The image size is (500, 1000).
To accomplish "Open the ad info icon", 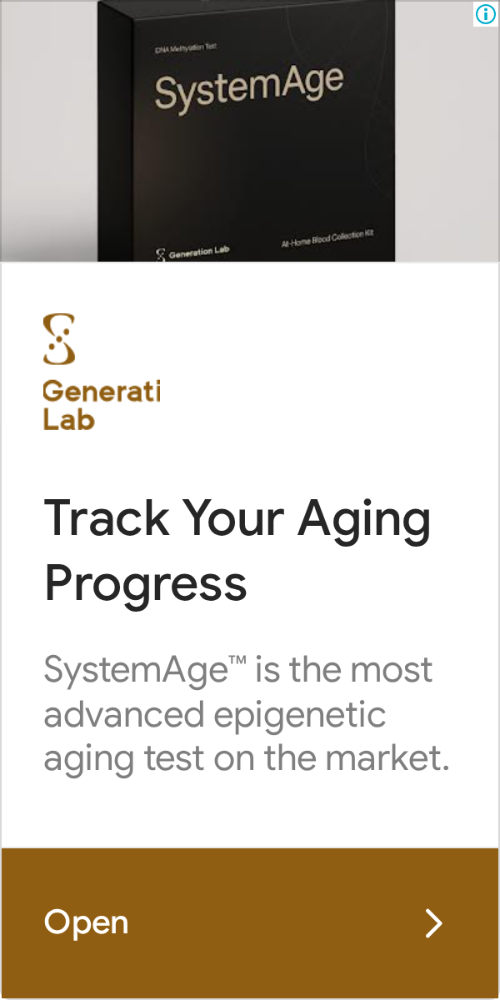I will coord(485,14).
